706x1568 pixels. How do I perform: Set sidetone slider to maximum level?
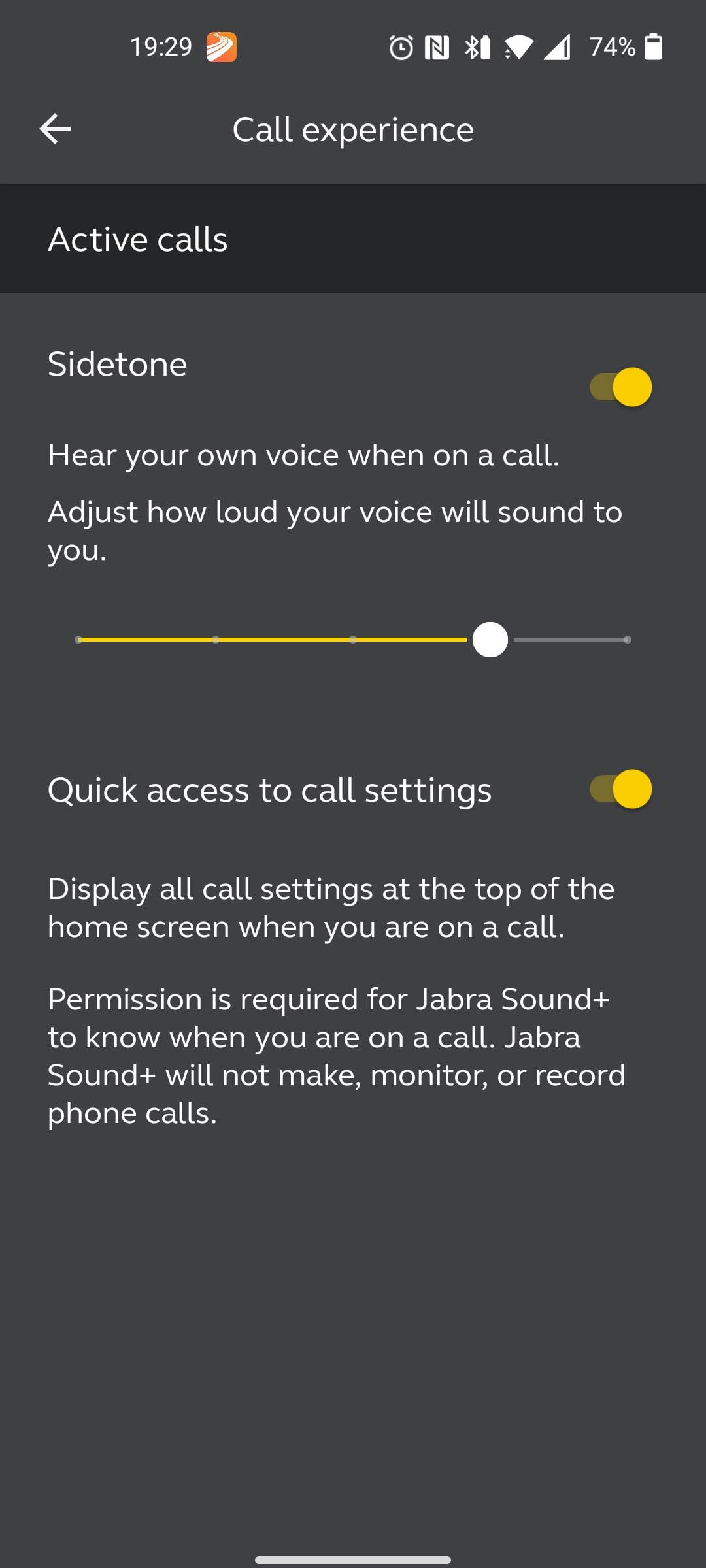pyautogui.click(x=627, y=640)
